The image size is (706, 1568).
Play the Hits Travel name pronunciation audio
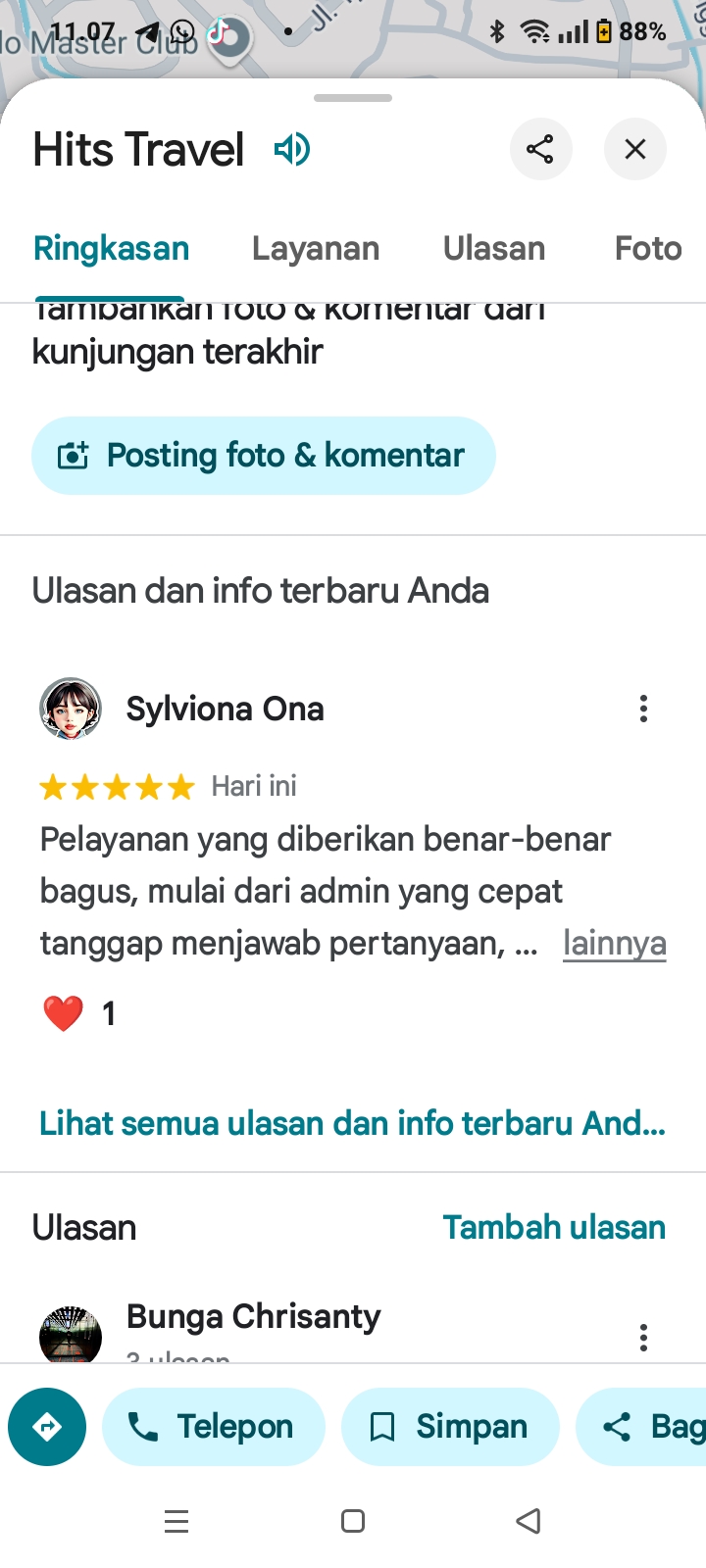292,150
